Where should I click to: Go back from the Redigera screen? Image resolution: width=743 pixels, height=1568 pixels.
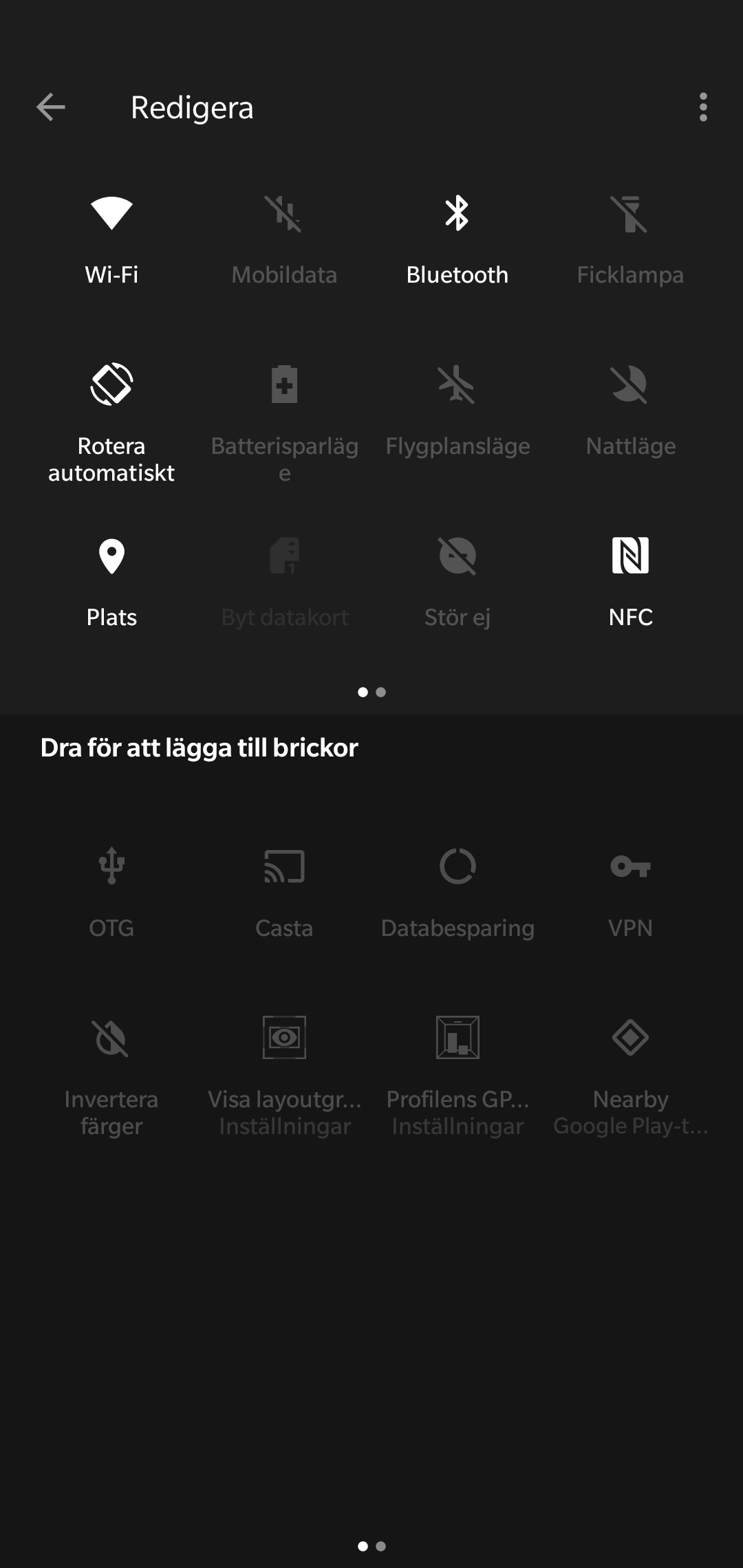[x=51, y=107]
